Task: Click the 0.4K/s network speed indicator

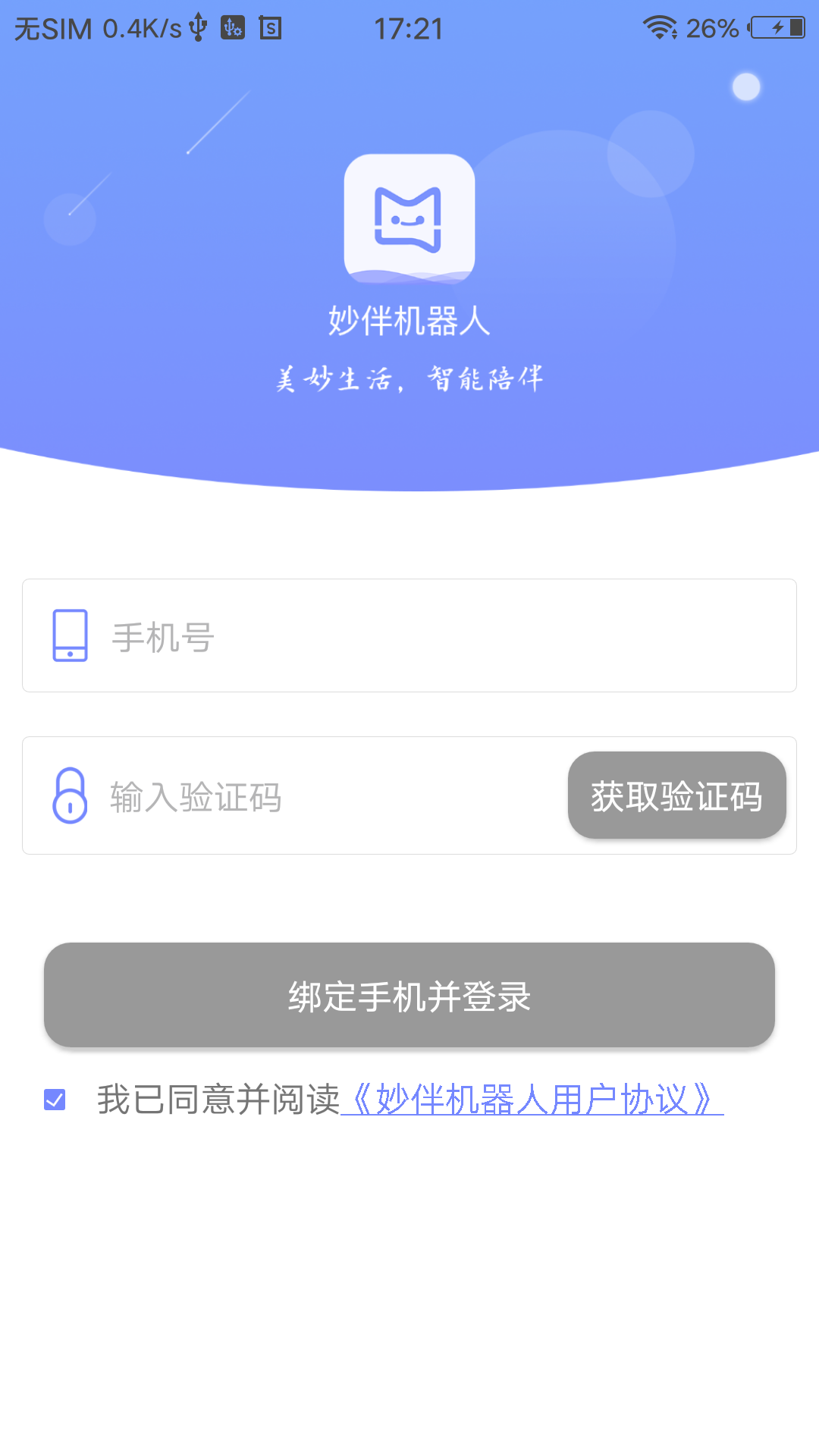Action: (x=141, y=28)
